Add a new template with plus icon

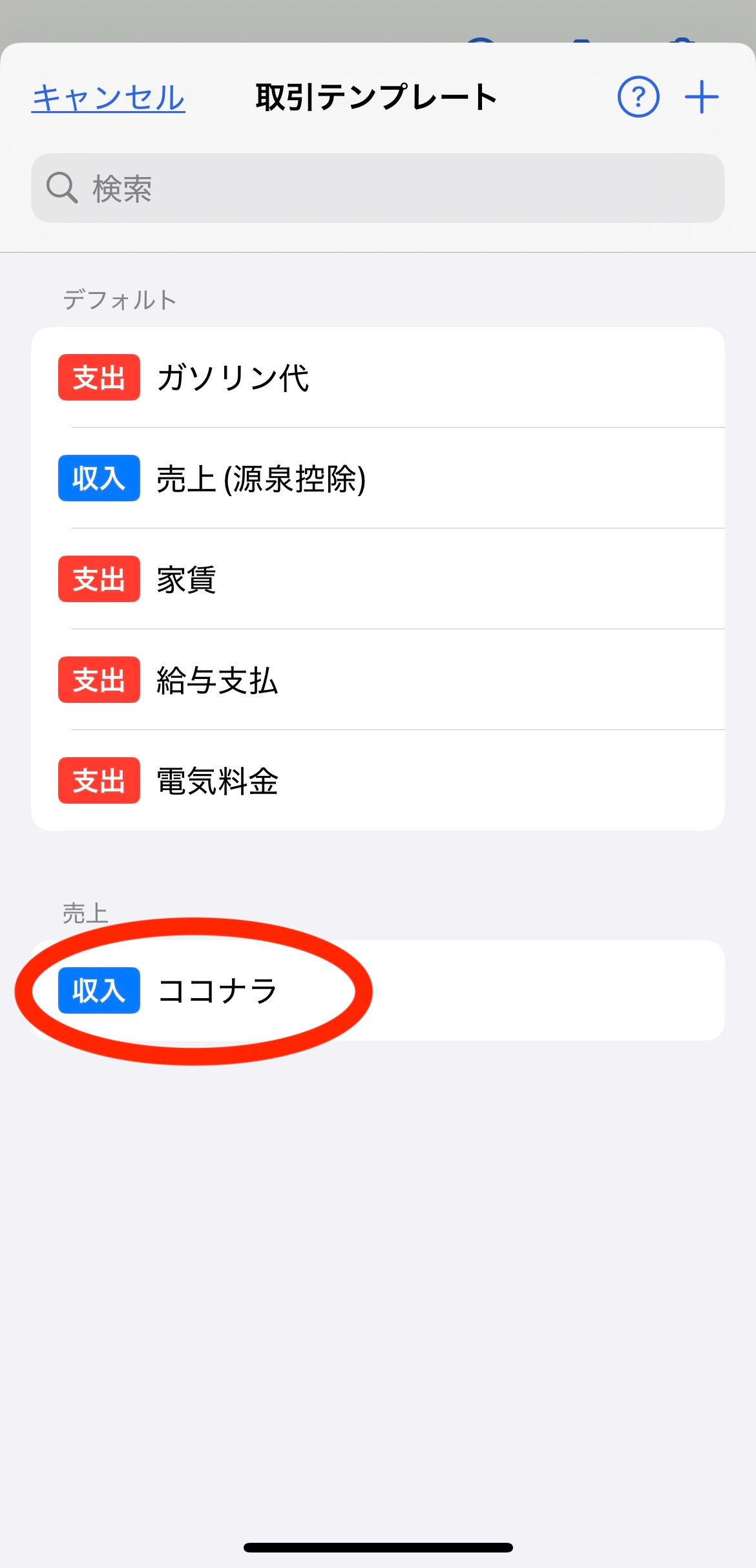(702, 98)
